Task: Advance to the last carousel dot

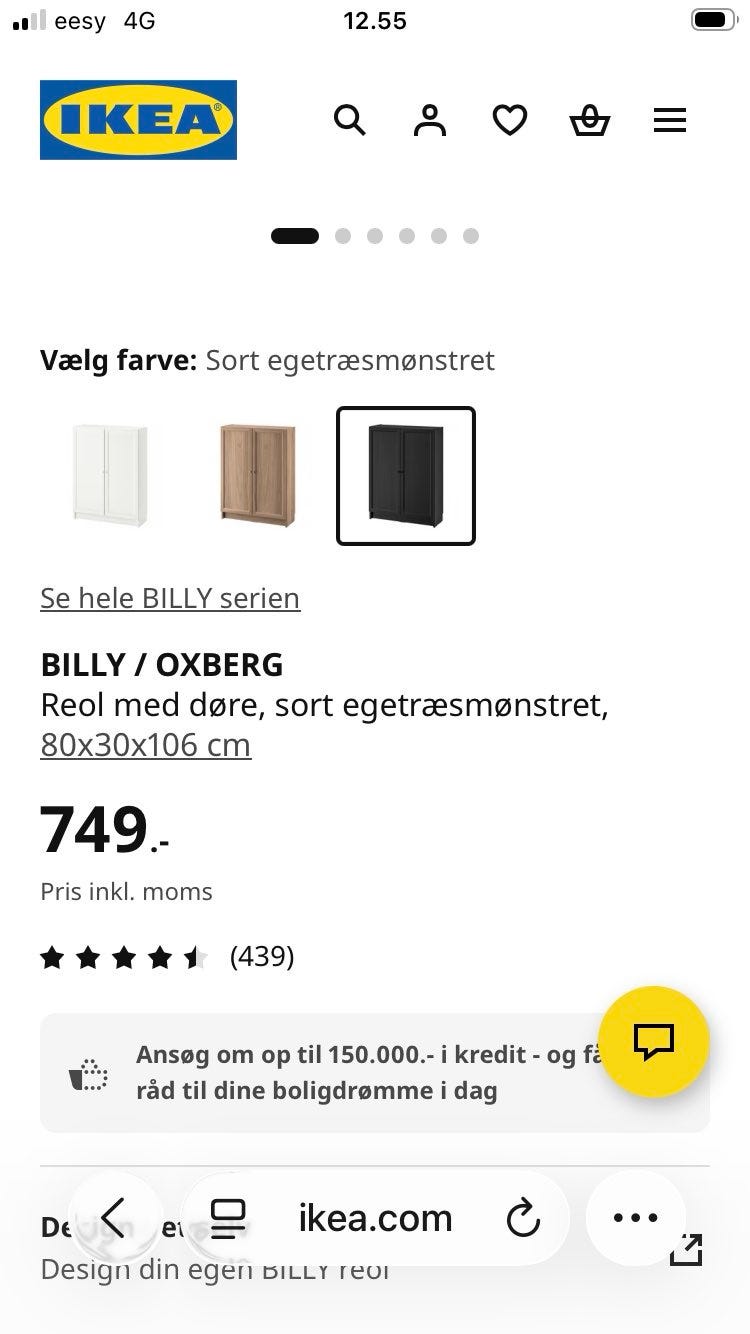Action: (x=471, y=236)
